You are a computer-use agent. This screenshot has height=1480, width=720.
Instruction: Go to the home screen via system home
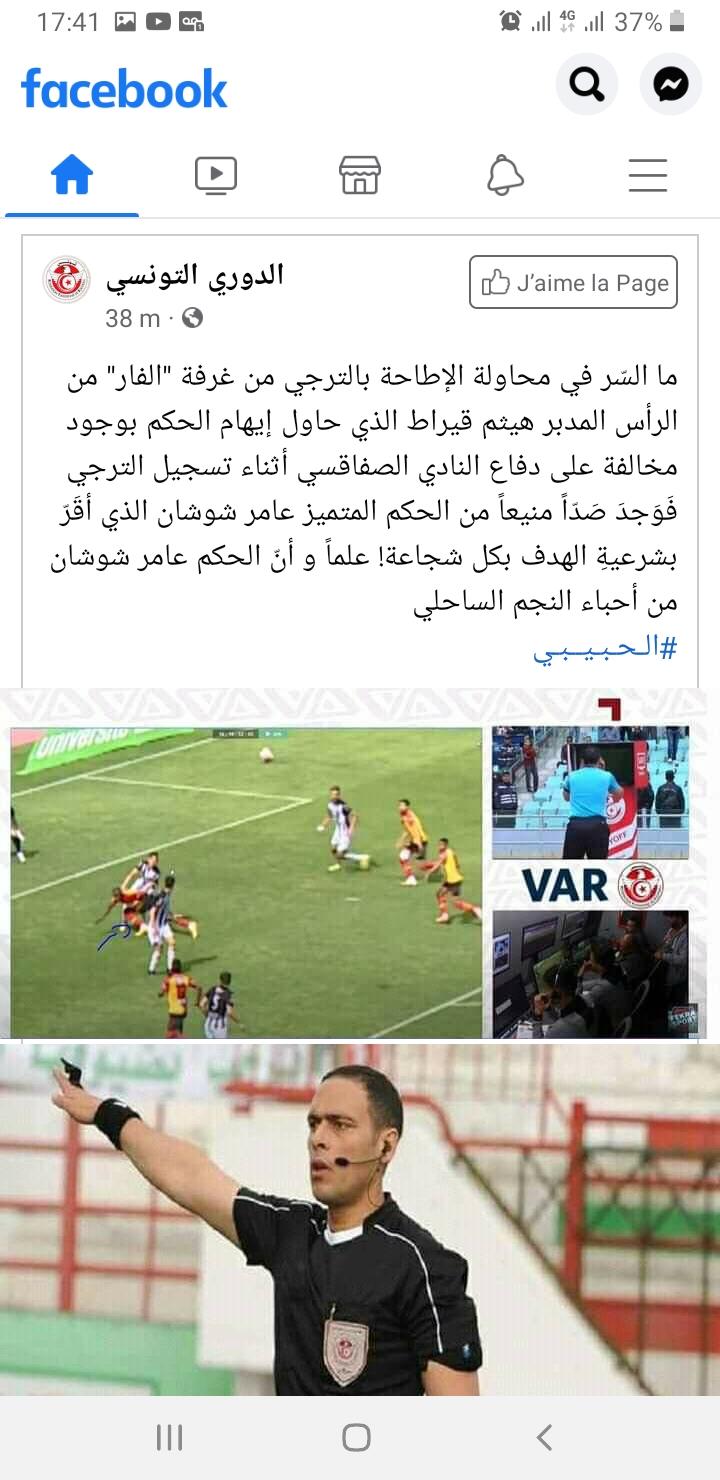[x=357, y=1438]
